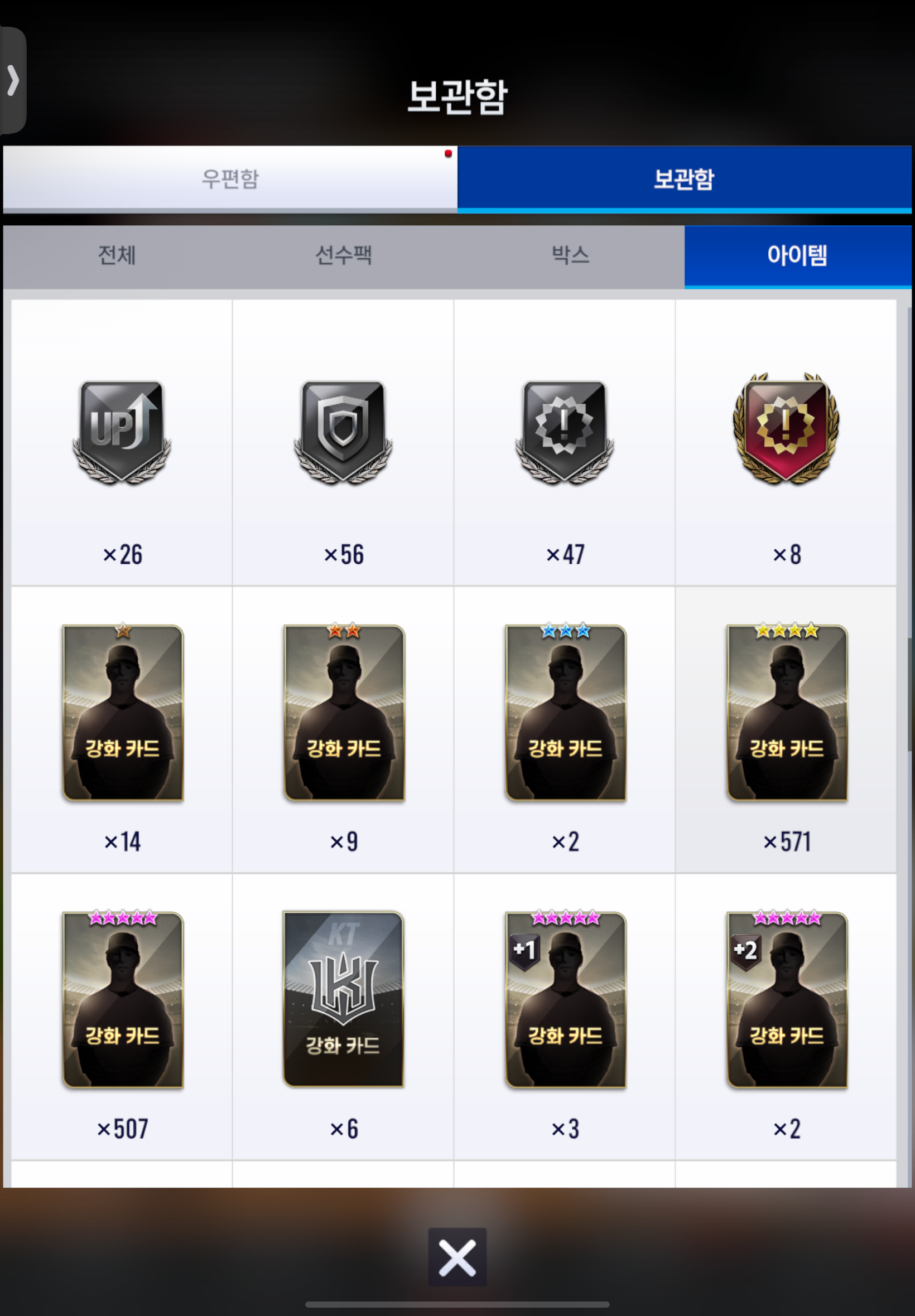This screenshot has width=915, height=1316.
Task: Open the five-star 강화 카드 x507
Action: (122, 1000)
